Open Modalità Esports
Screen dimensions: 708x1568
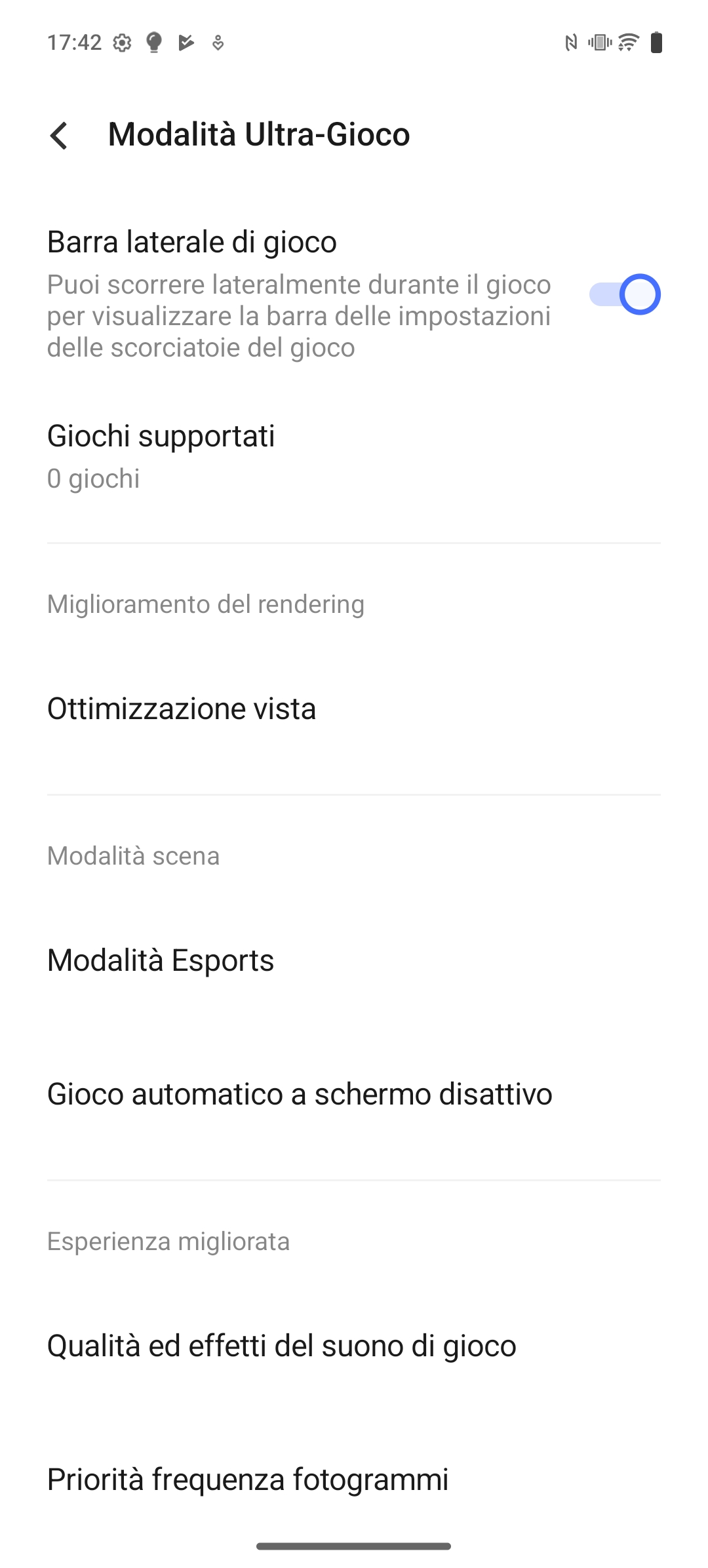coord(354,960)
